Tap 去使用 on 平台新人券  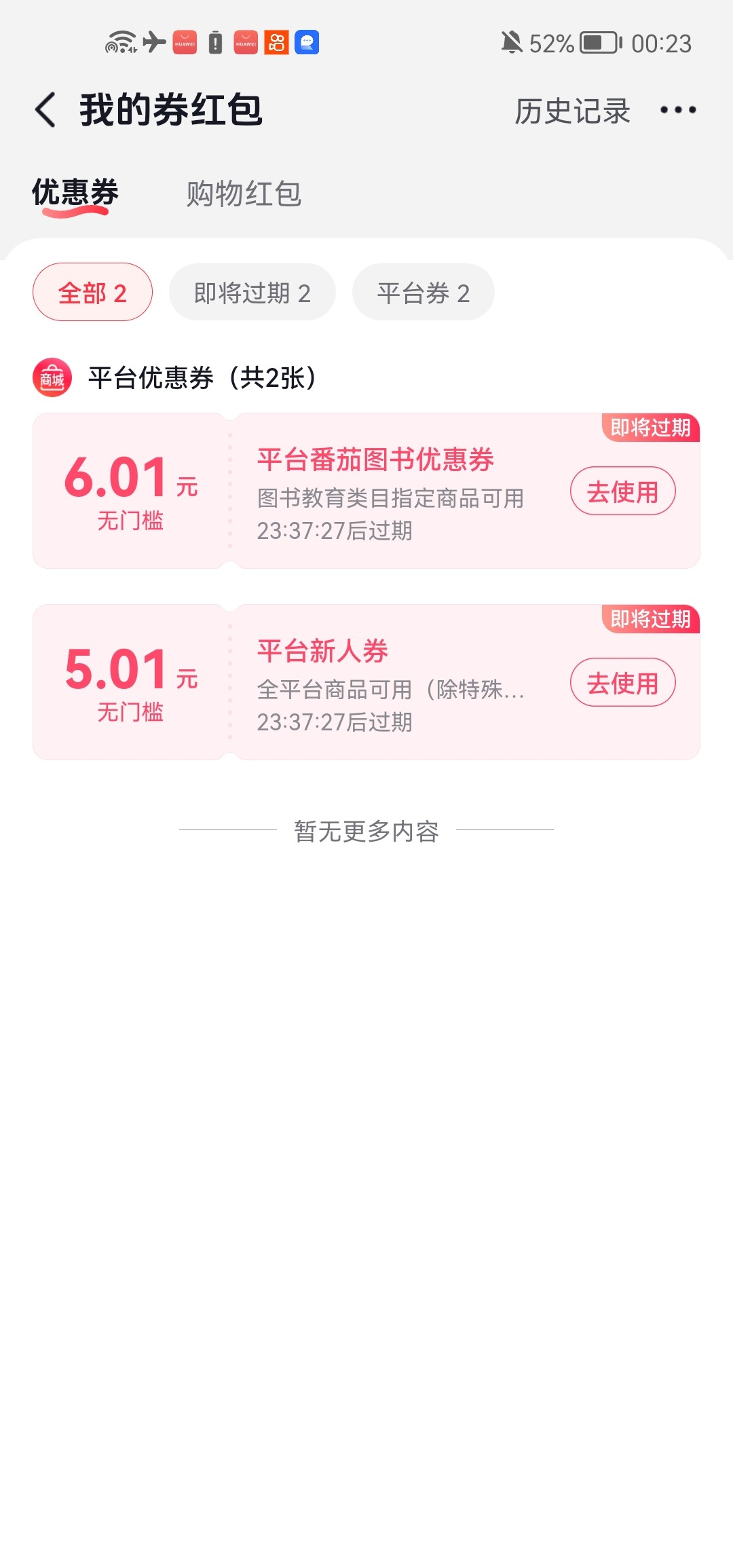pos(622,682)
